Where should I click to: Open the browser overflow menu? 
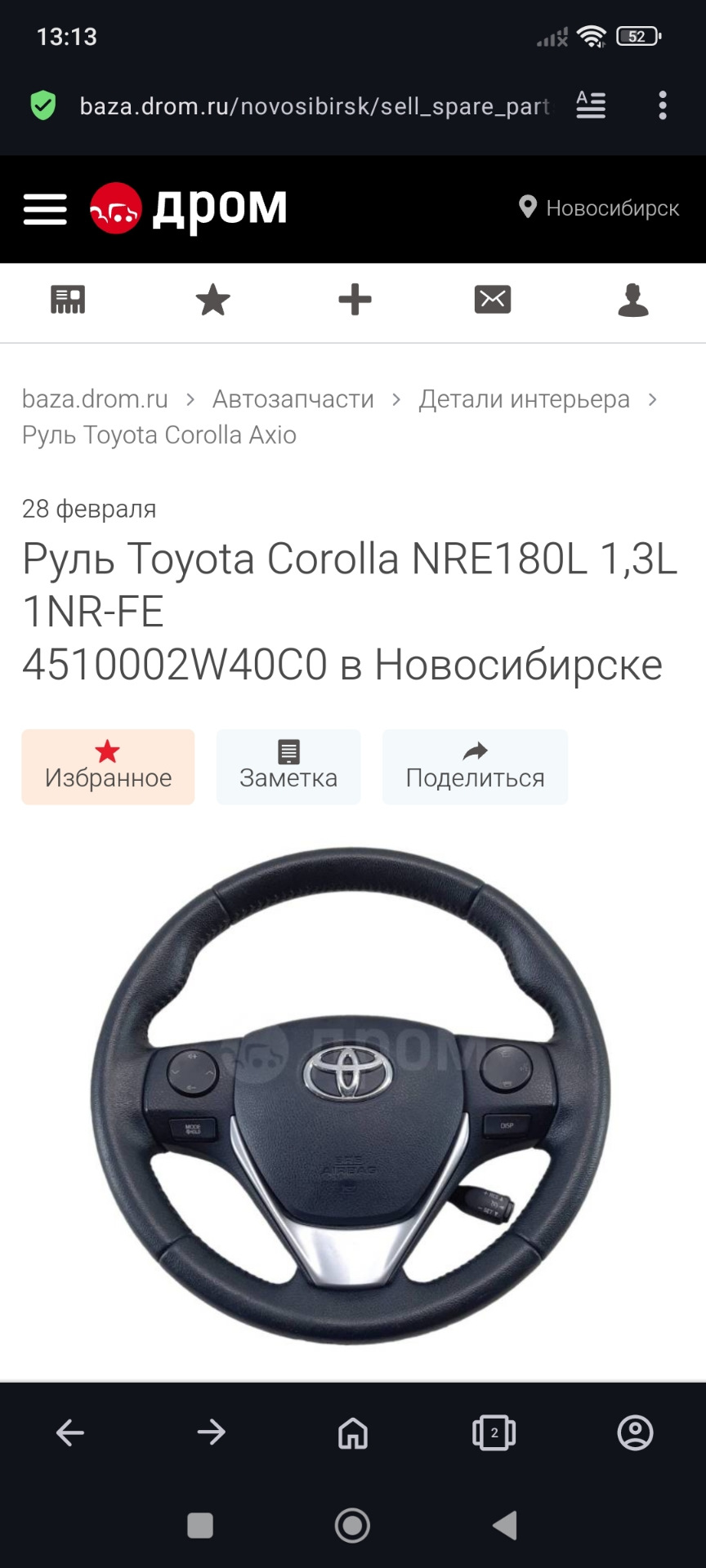coord(663,105)
